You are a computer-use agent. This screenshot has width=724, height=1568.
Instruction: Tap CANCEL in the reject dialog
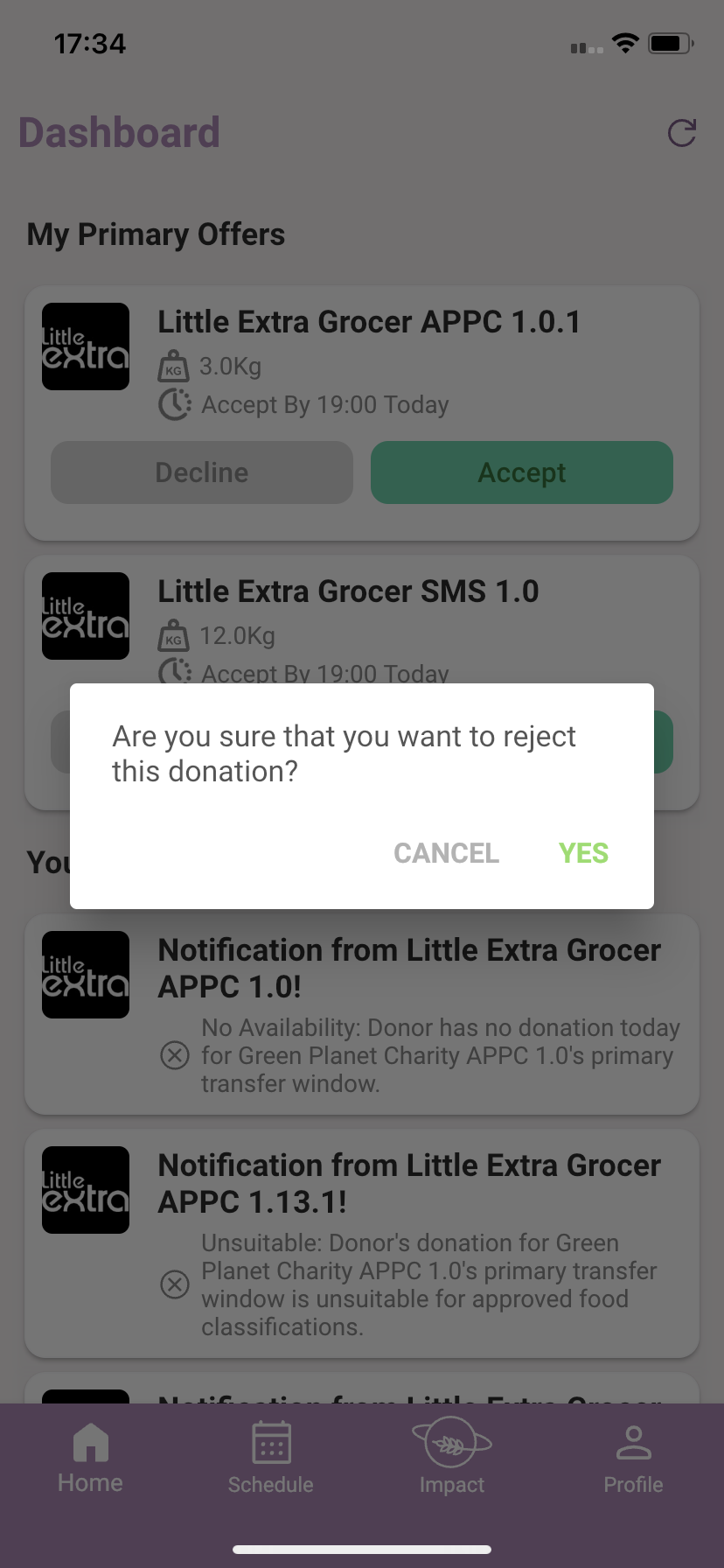pos(446,853)
